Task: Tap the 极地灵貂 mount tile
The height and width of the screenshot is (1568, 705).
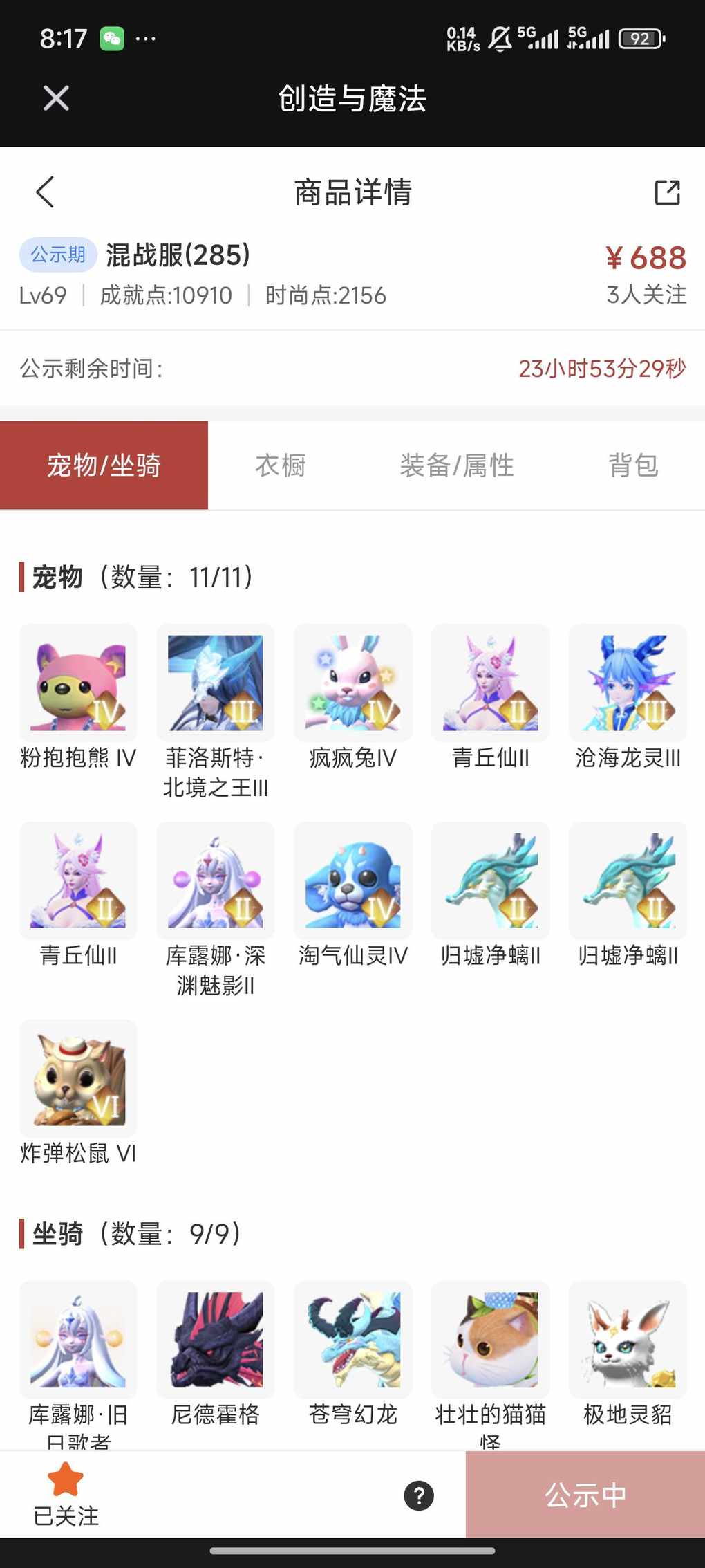Action: click(x=628, y=1340)
